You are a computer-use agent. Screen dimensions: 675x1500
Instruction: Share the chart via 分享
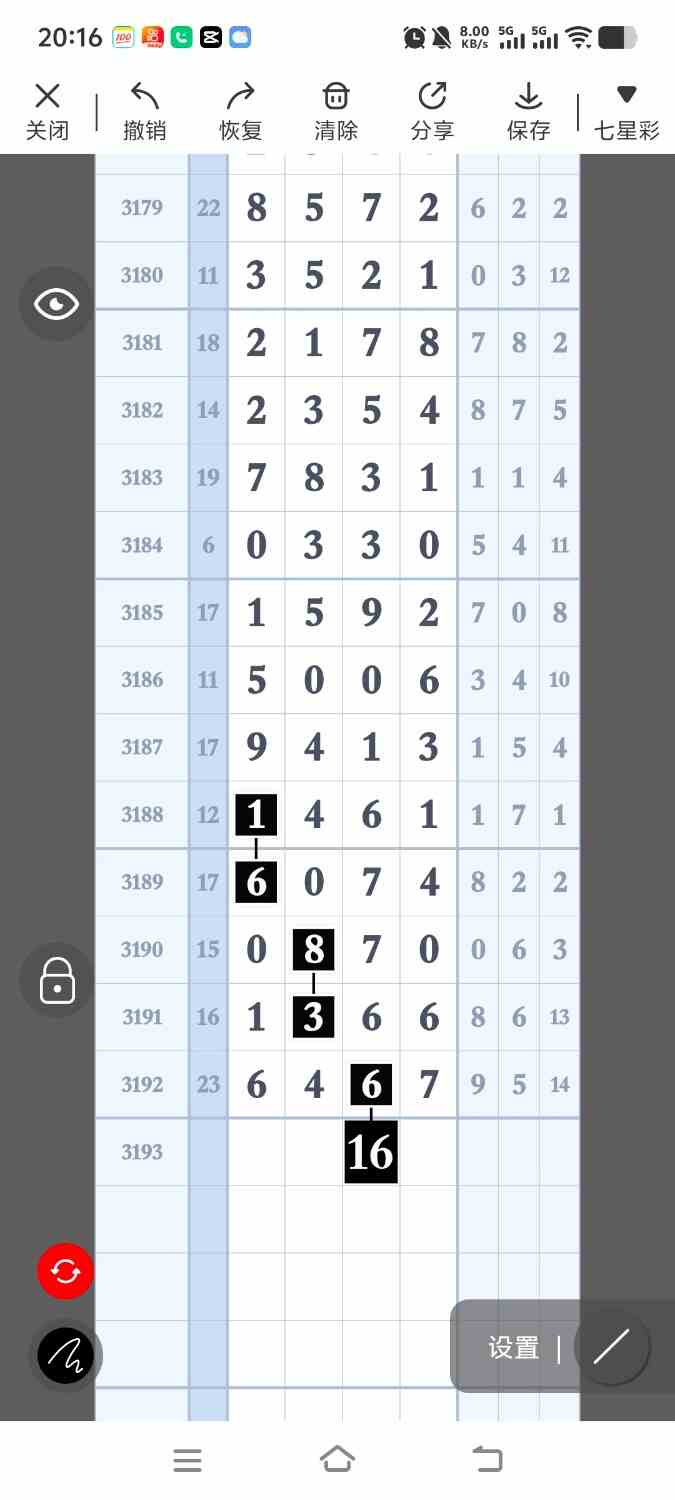(432, 111)
